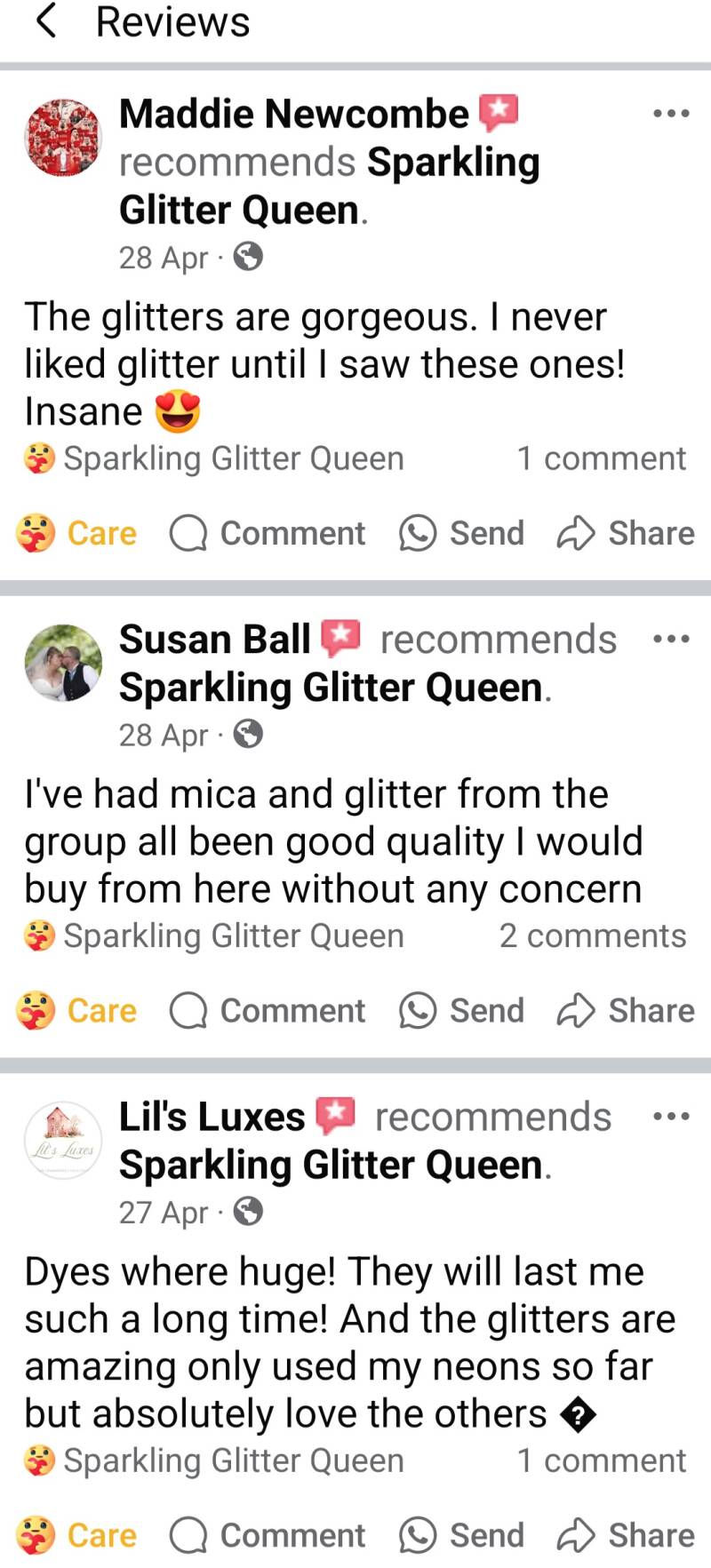Viewport: 711px width, 1568px height.
Task: Comment on Susan Ball's review
Action: [268, 1011]
